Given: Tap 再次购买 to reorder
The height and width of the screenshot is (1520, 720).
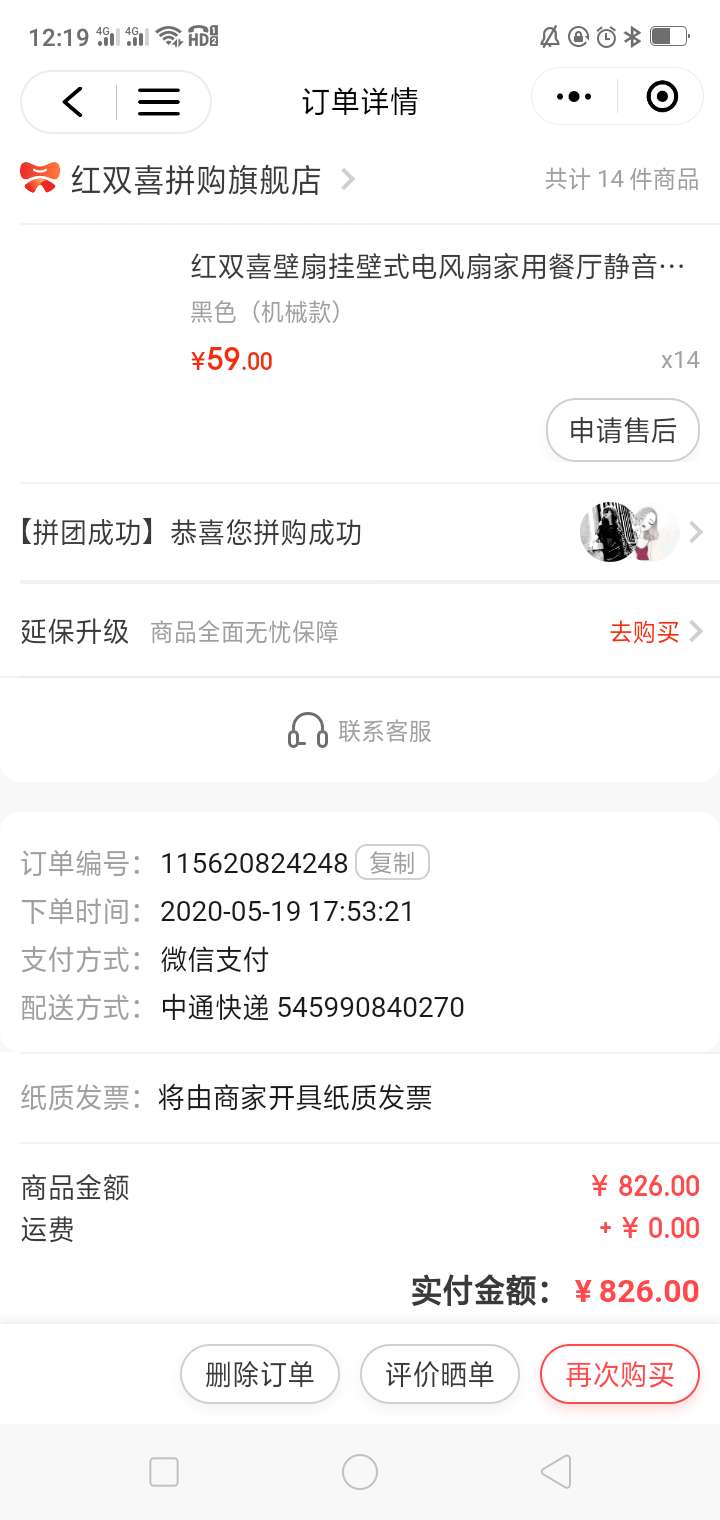Looking at the screenshot, I should pos(619,1374).
